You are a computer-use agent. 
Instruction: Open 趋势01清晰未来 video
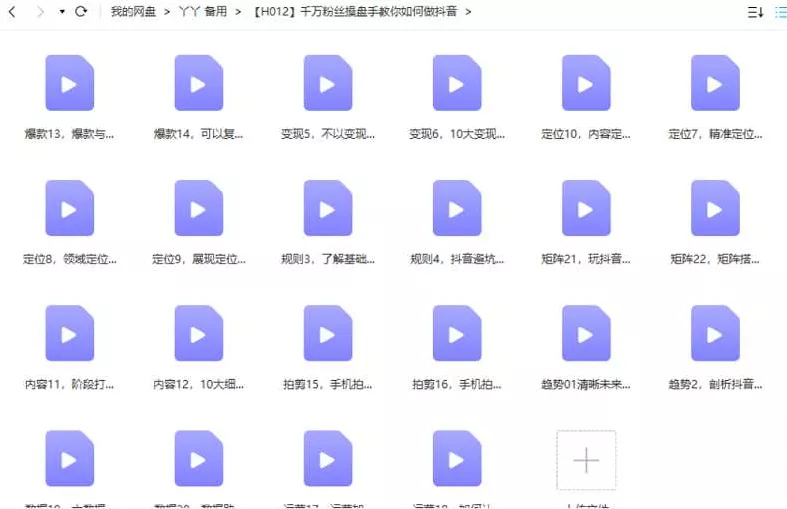tap(586, 333)
